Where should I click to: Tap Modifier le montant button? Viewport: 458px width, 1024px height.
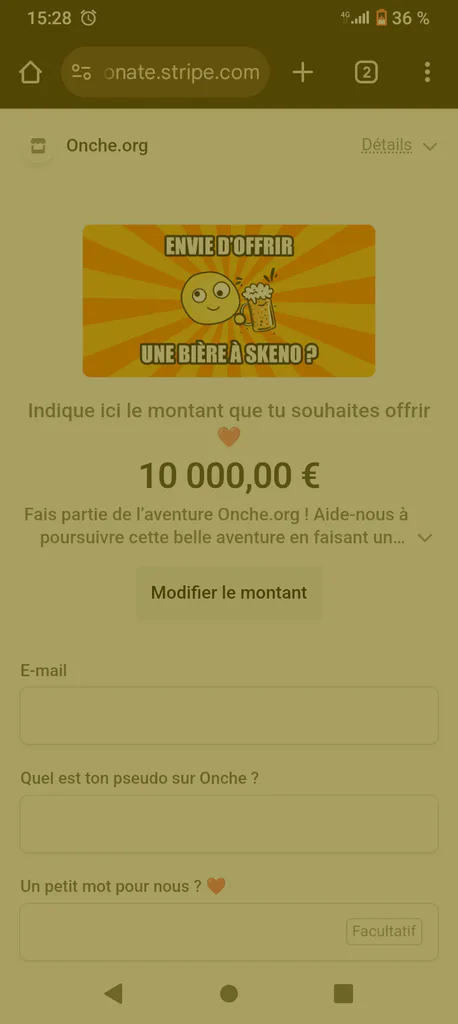pos(229,593)
